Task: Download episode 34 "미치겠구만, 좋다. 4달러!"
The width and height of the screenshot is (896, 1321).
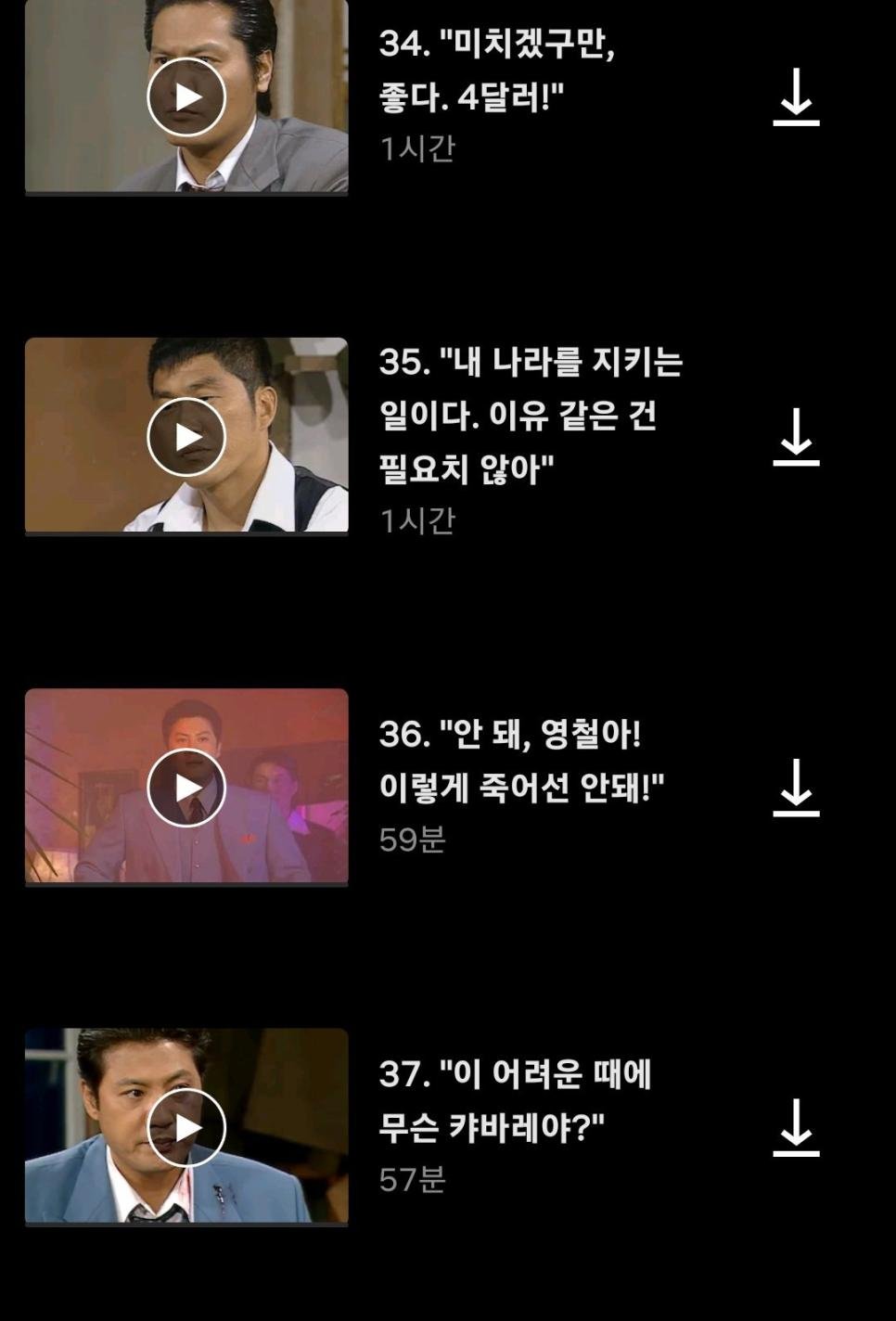Action: 796,96
